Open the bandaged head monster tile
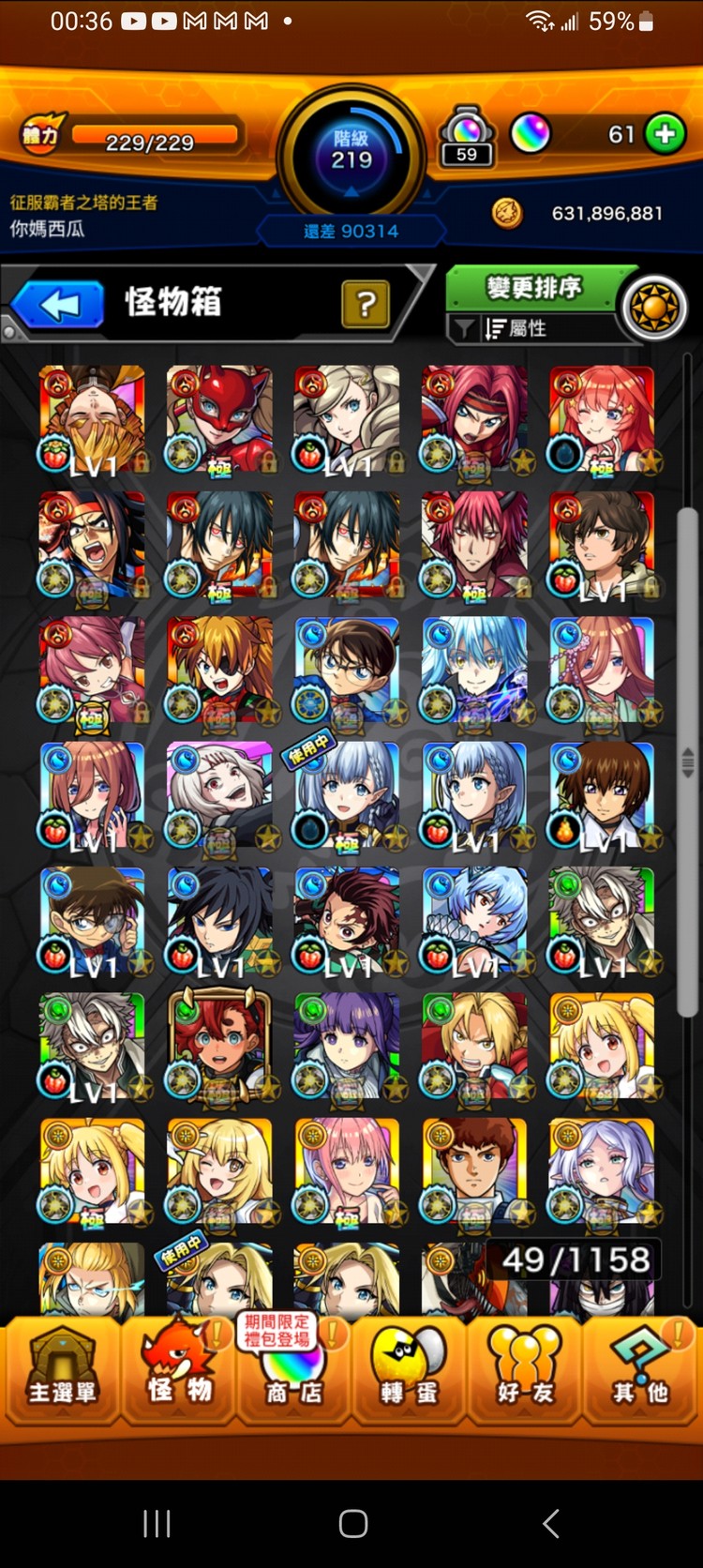This screenshot has height=1568, width=703. tap(92, 419)
